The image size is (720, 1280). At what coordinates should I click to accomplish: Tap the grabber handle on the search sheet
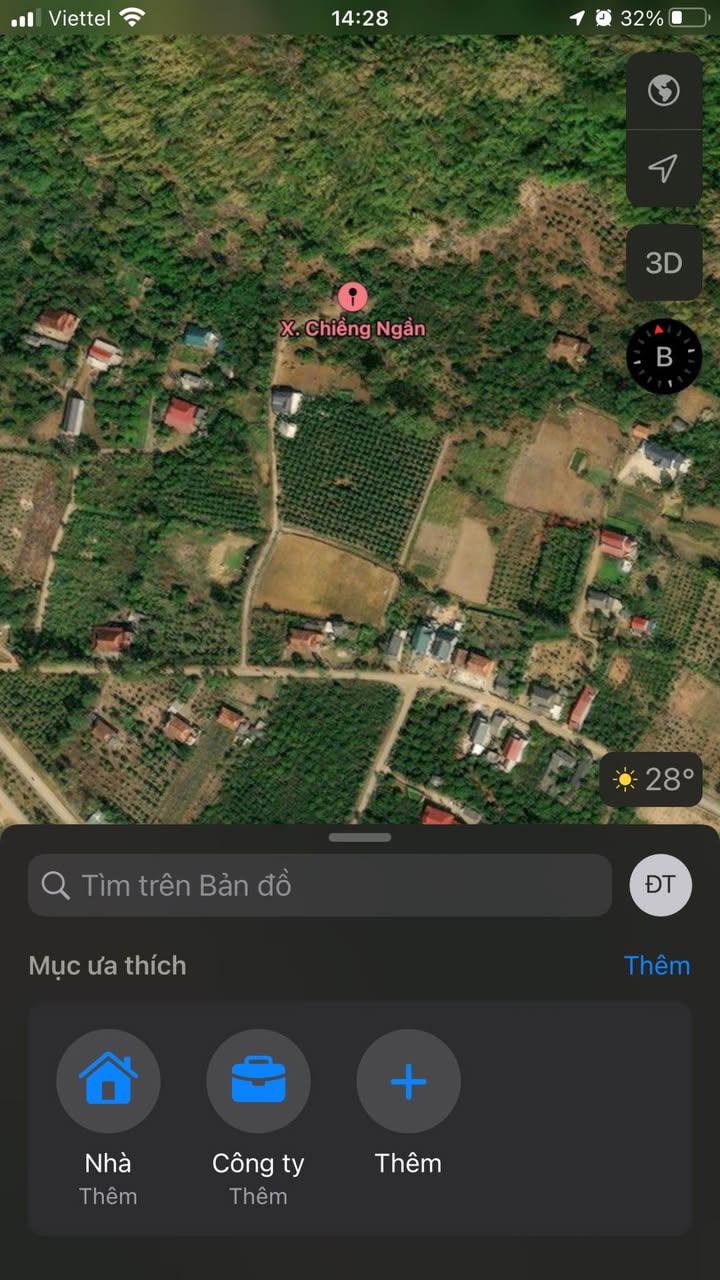360,837
